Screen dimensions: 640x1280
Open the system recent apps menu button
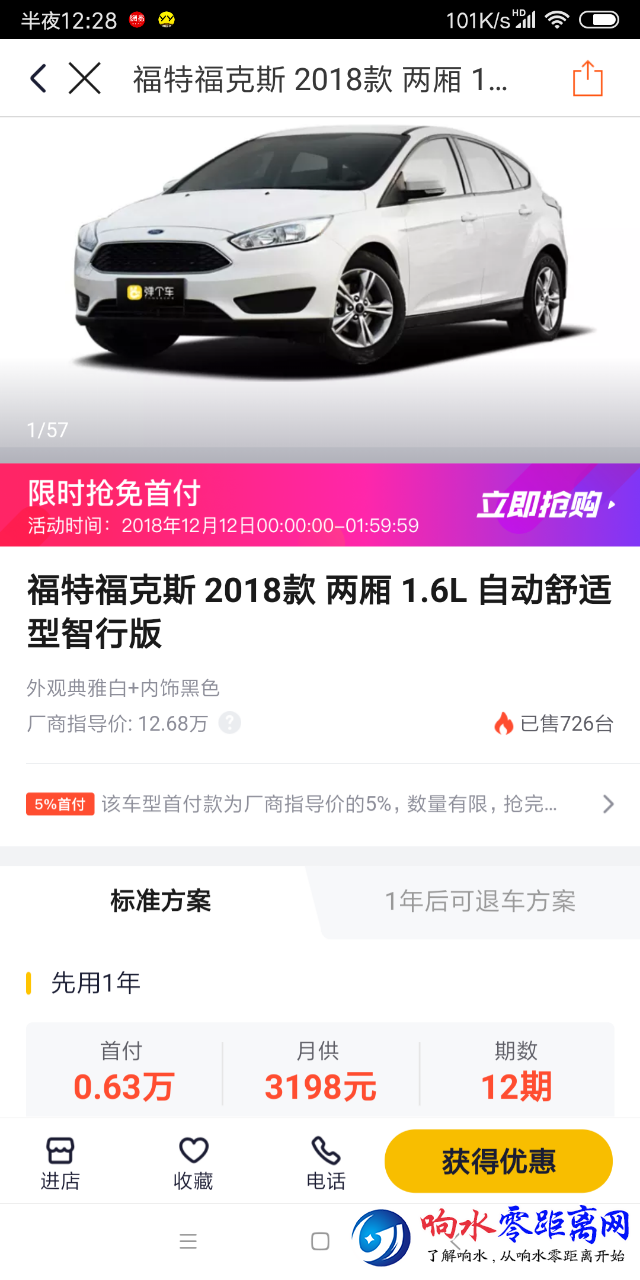click(188, 1242)
